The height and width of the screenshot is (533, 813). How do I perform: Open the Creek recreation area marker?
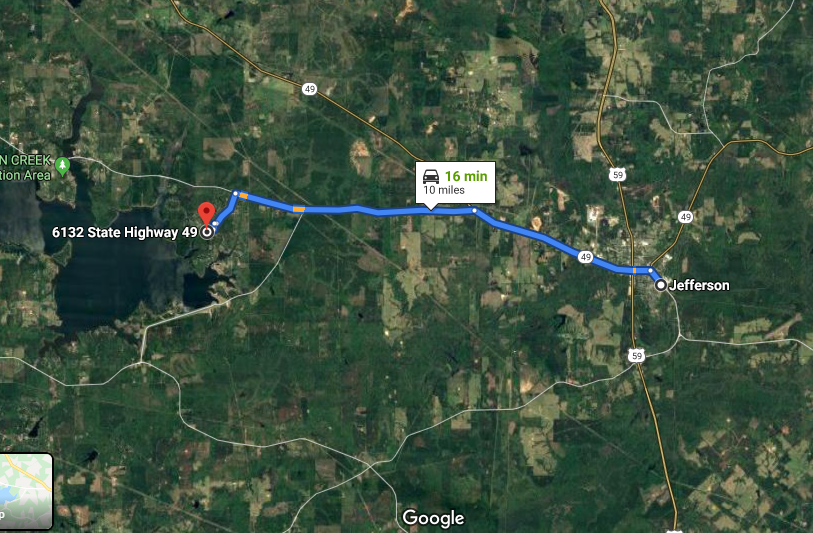click(x=63, y=164)
